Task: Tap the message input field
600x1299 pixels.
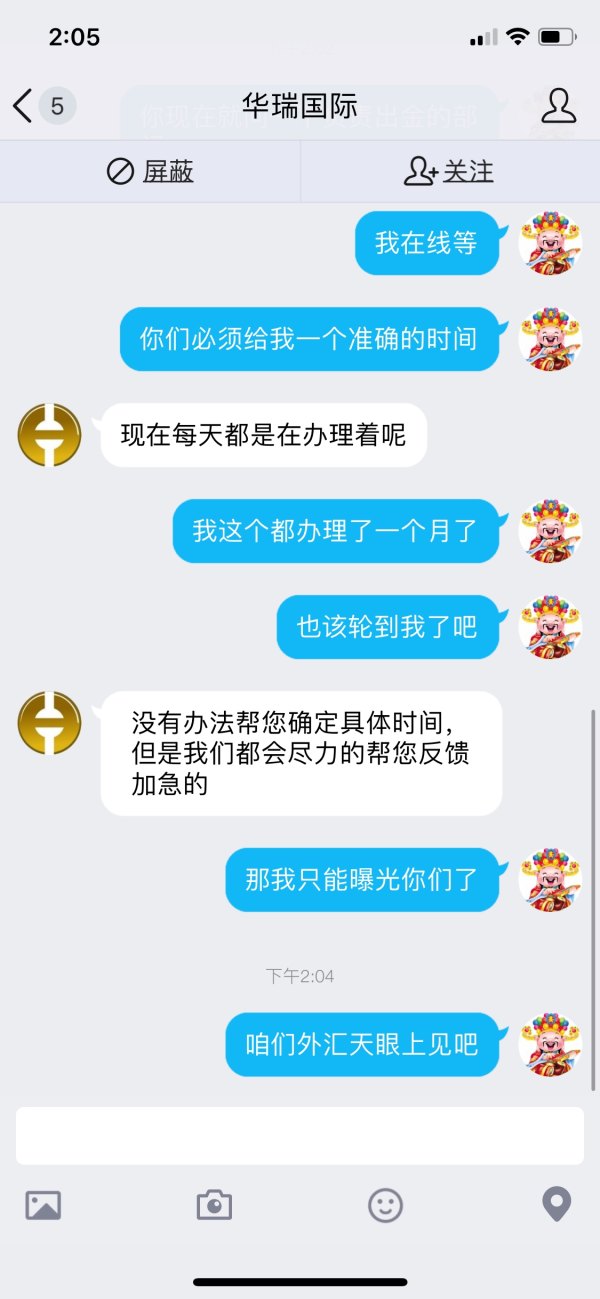Action: [x=300, y=1135]
